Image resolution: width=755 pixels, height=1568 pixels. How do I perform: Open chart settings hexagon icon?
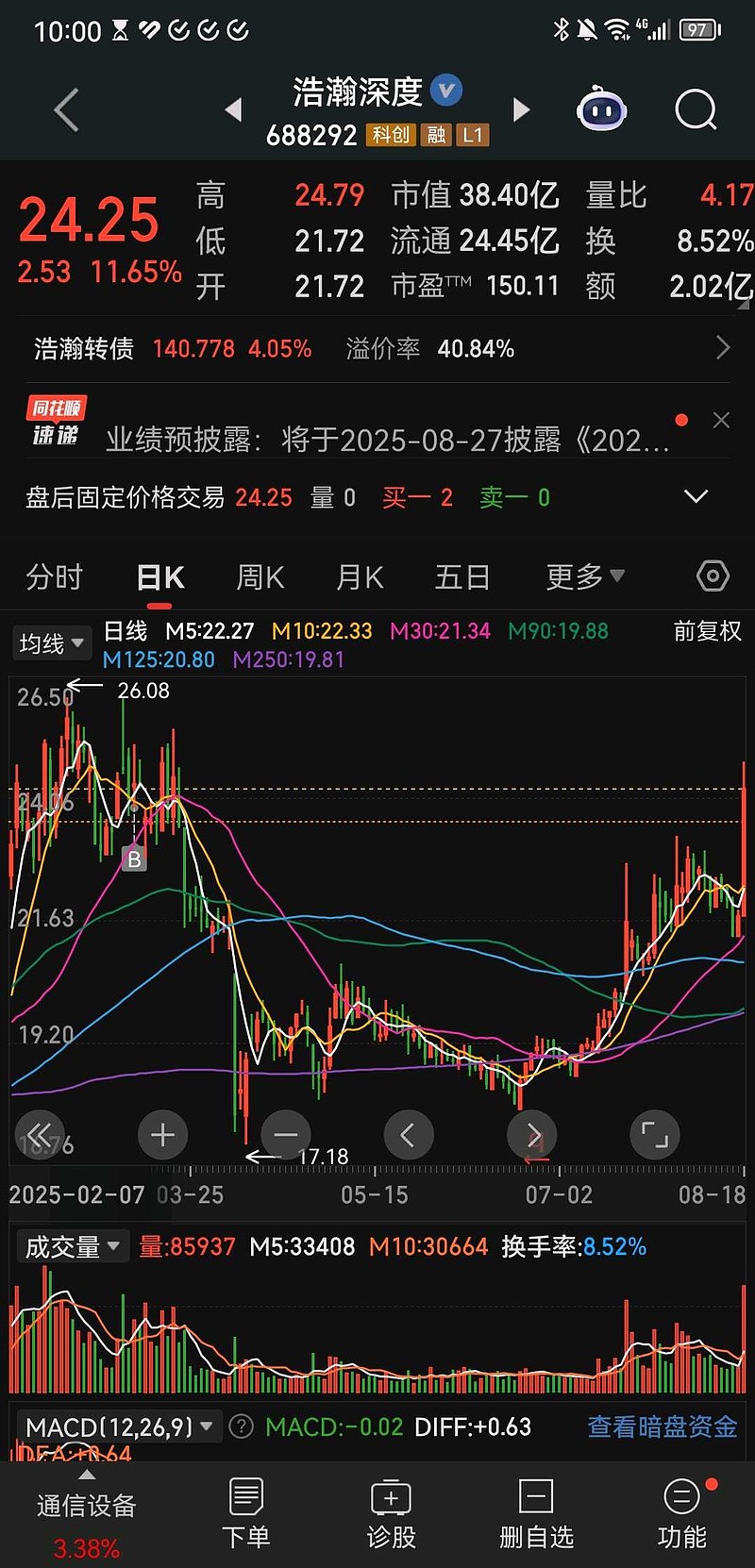tap(713, 575)
